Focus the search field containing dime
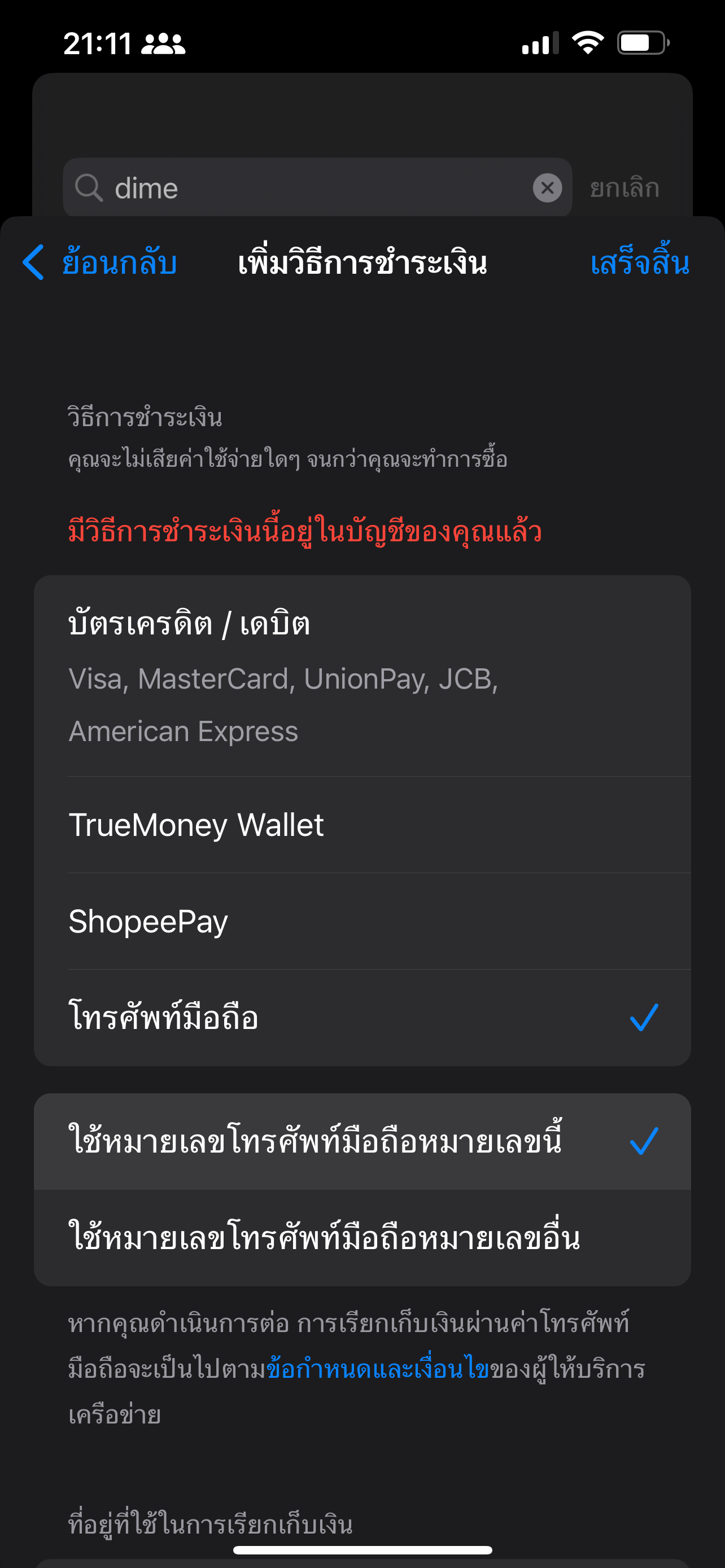 (x=317, y=187)
